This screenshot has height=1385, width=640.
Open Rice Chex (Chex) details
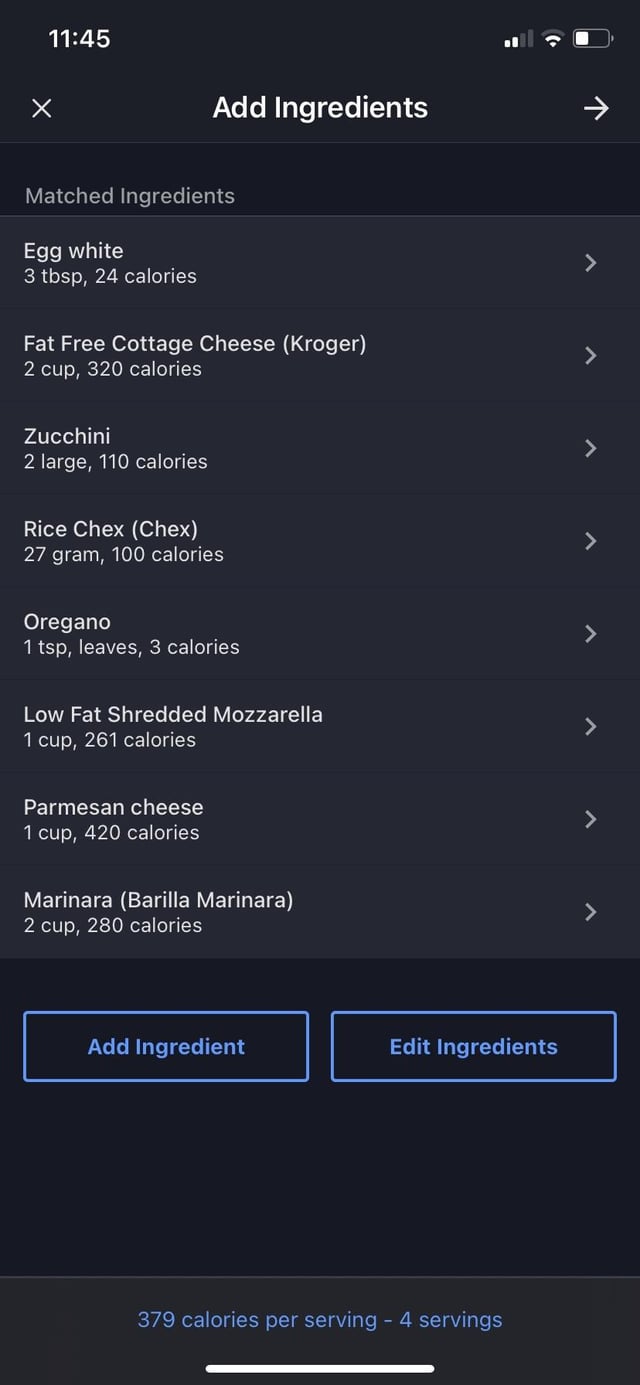pyautogui.click(x=320, y=541)
